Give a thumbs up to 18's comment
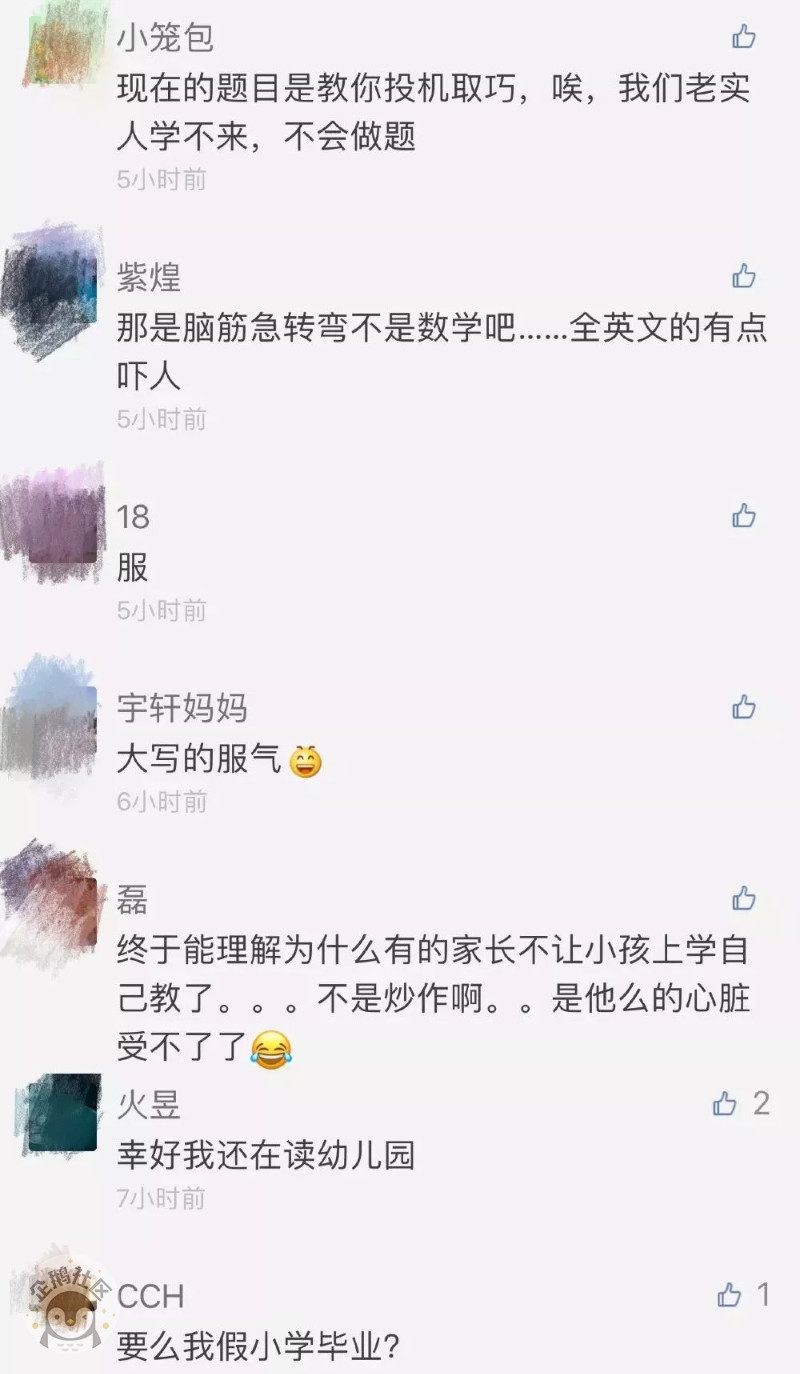This screenshot has width=800, height=1374. (744, 515)
